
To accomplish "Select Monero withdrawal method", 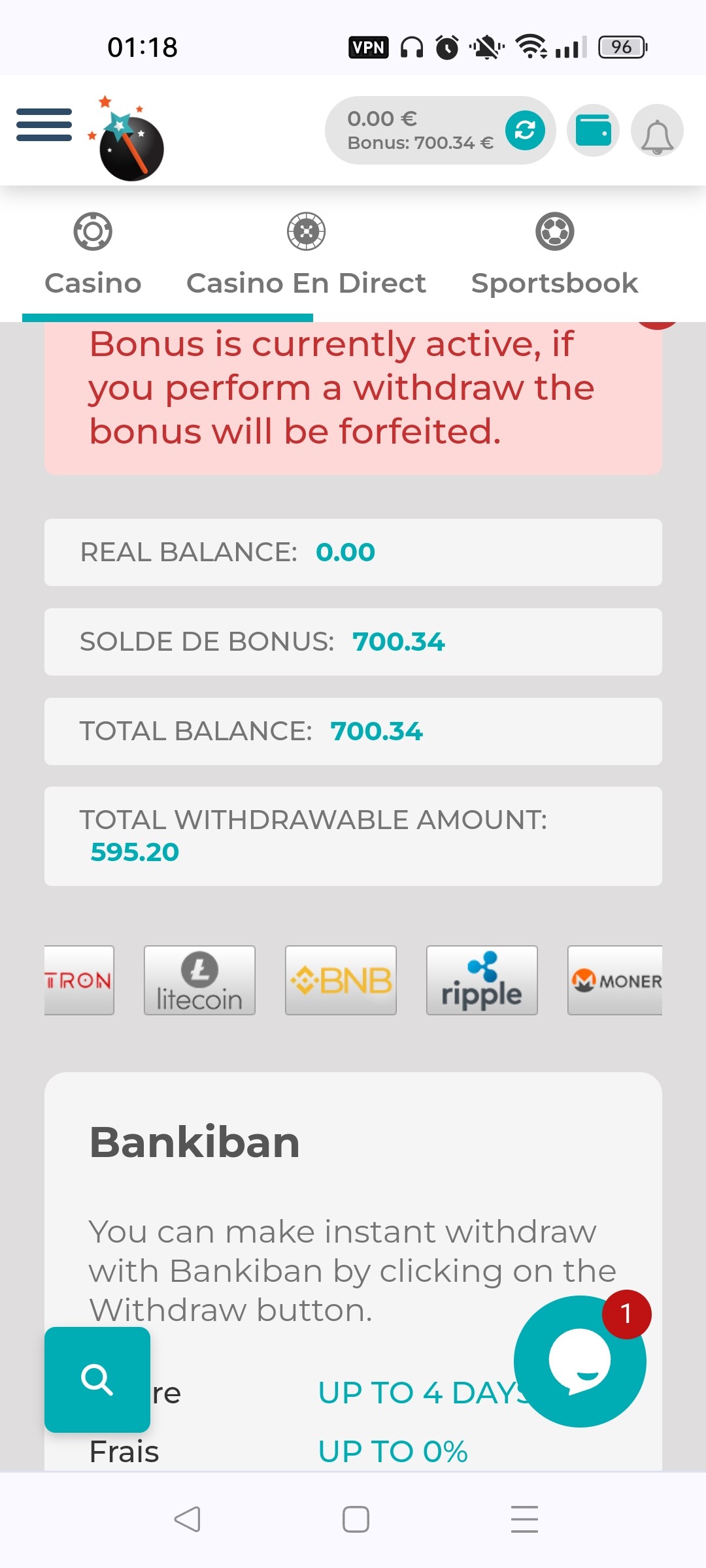I will point(615,980).
